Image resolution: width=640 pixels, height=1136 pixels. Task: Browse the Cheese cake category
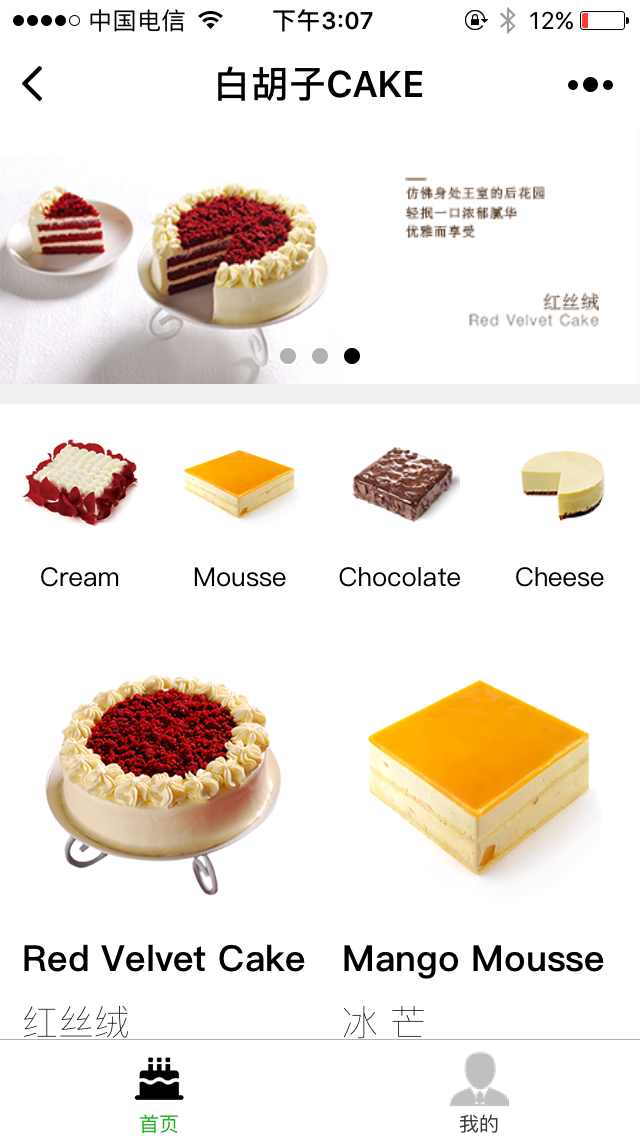pos(560,516)
